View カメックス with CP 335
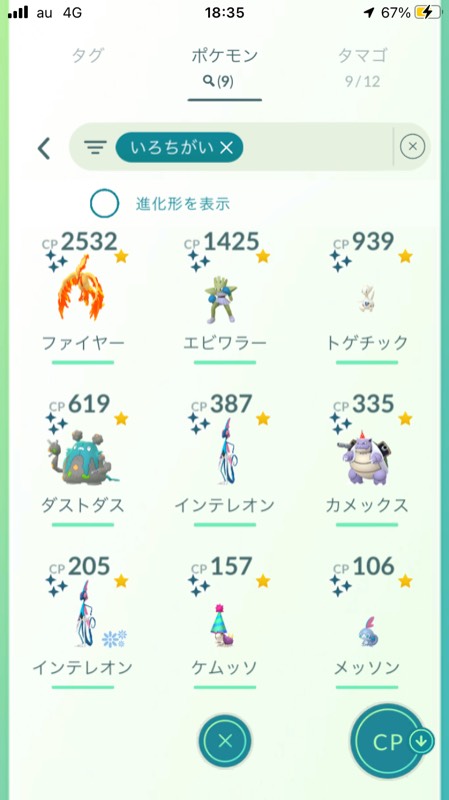The height and width of the screenshot is (800, 449). [x=366, y=460]
